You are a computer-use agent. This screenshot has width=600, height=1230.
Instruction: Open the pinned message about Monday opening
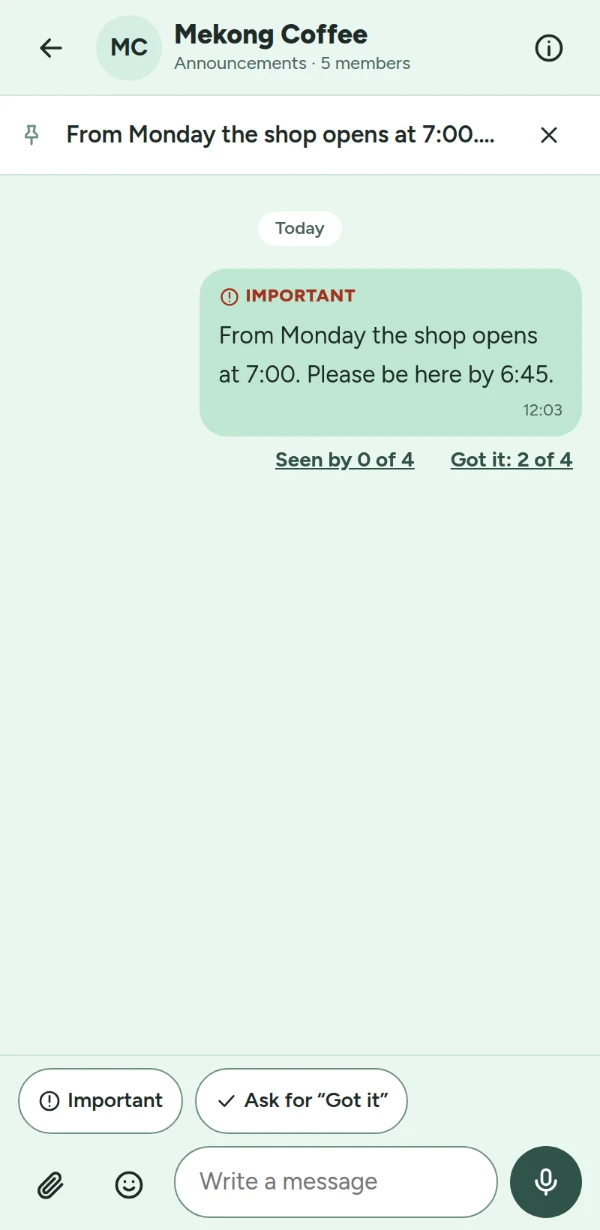tap(280, 135)
